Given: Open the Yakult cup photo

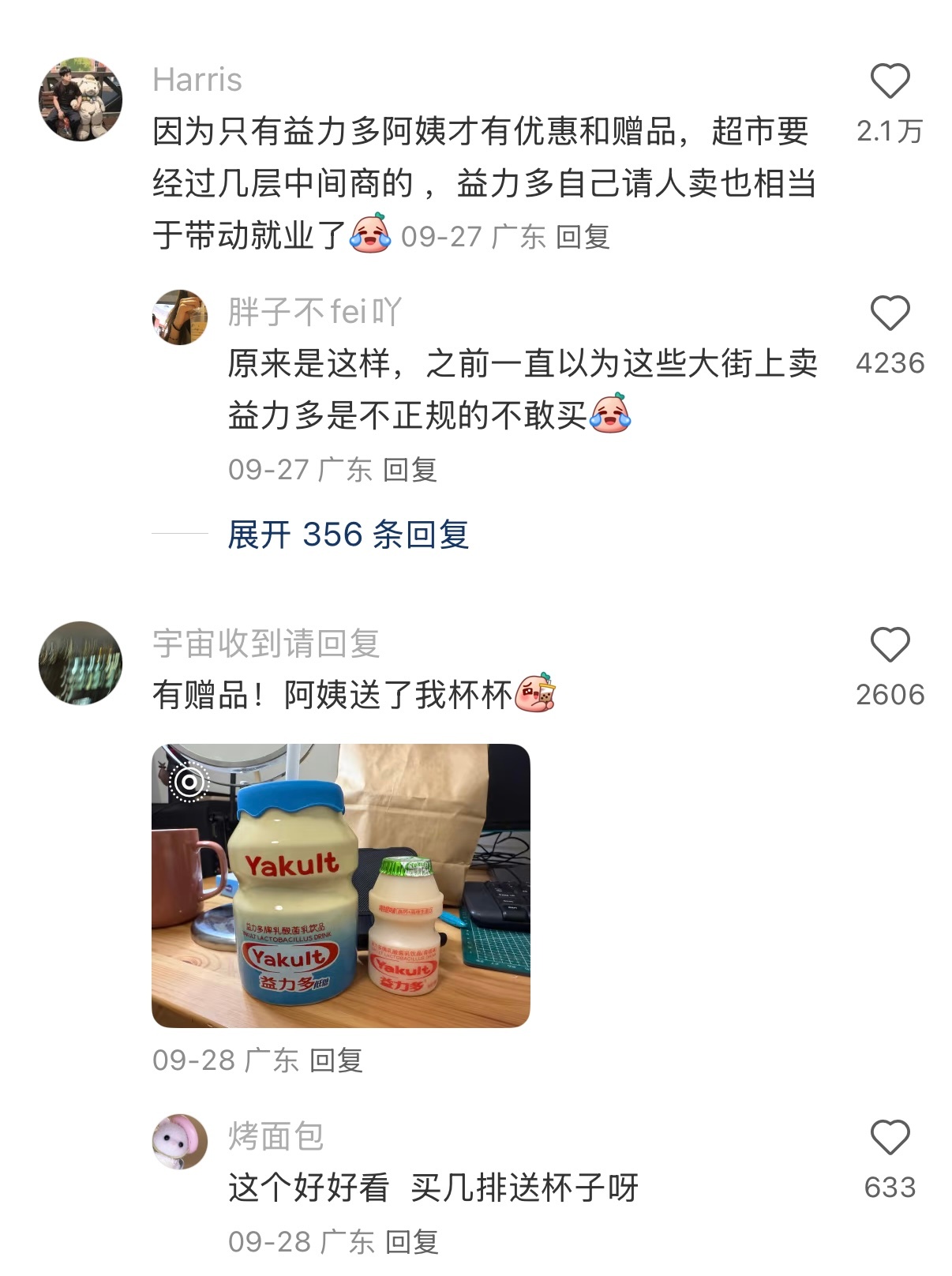Looking at the screenshot, I should [340, 885].
